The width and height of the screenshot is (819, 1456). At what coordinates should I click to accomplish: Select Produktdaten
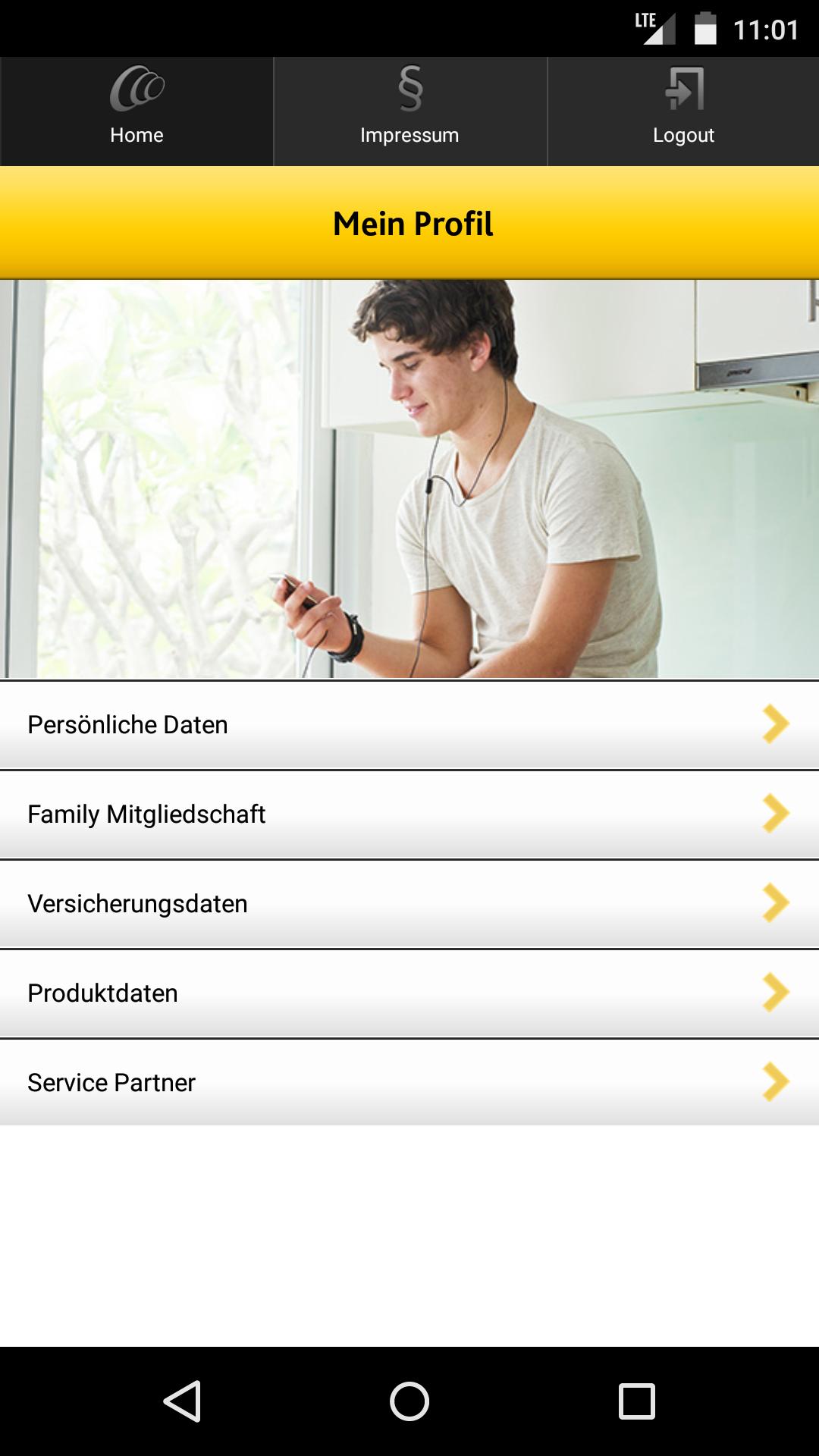pyautogui.click(x=409, y=993)
